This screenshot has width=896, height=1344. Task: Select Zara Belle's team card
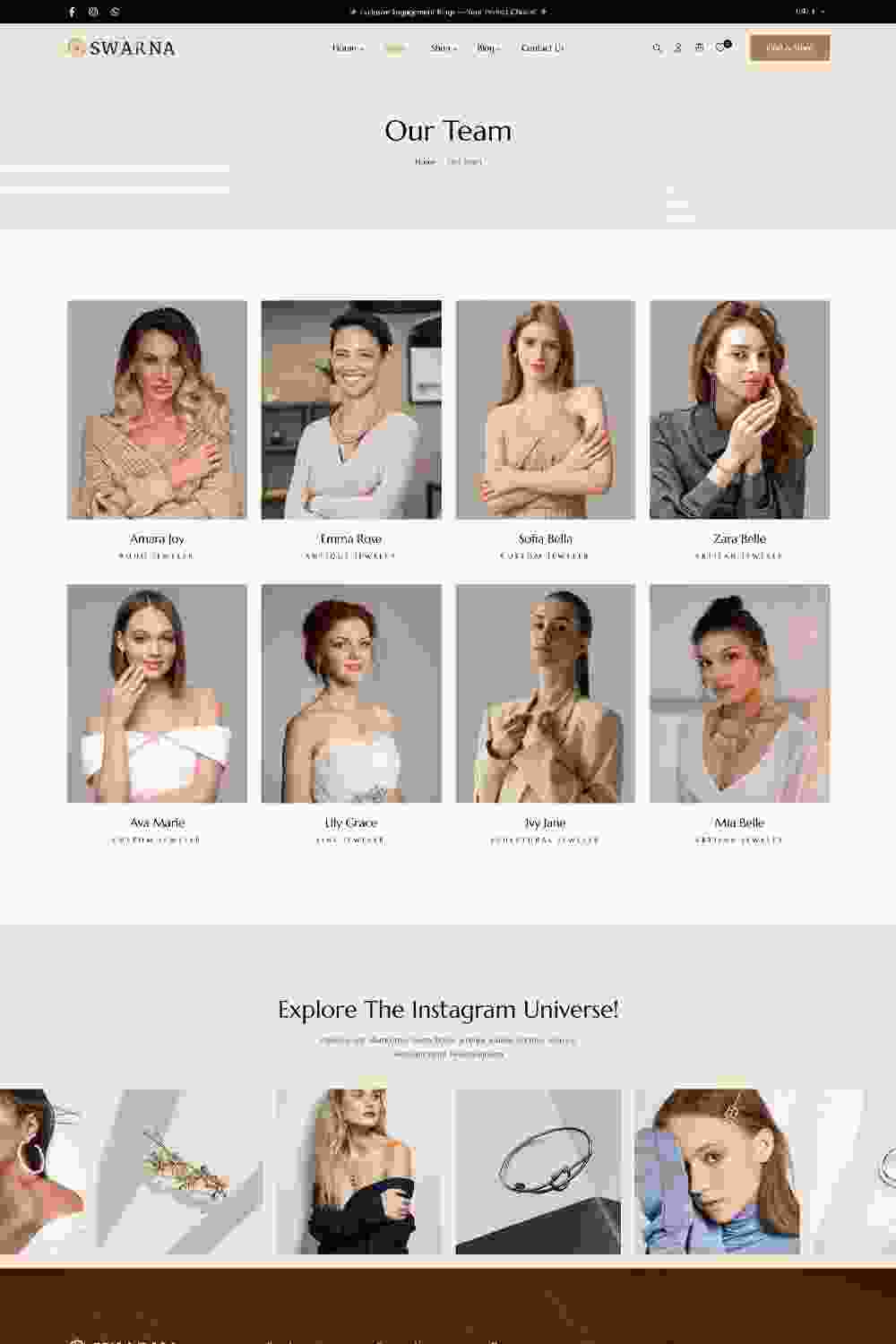[739, 409]
